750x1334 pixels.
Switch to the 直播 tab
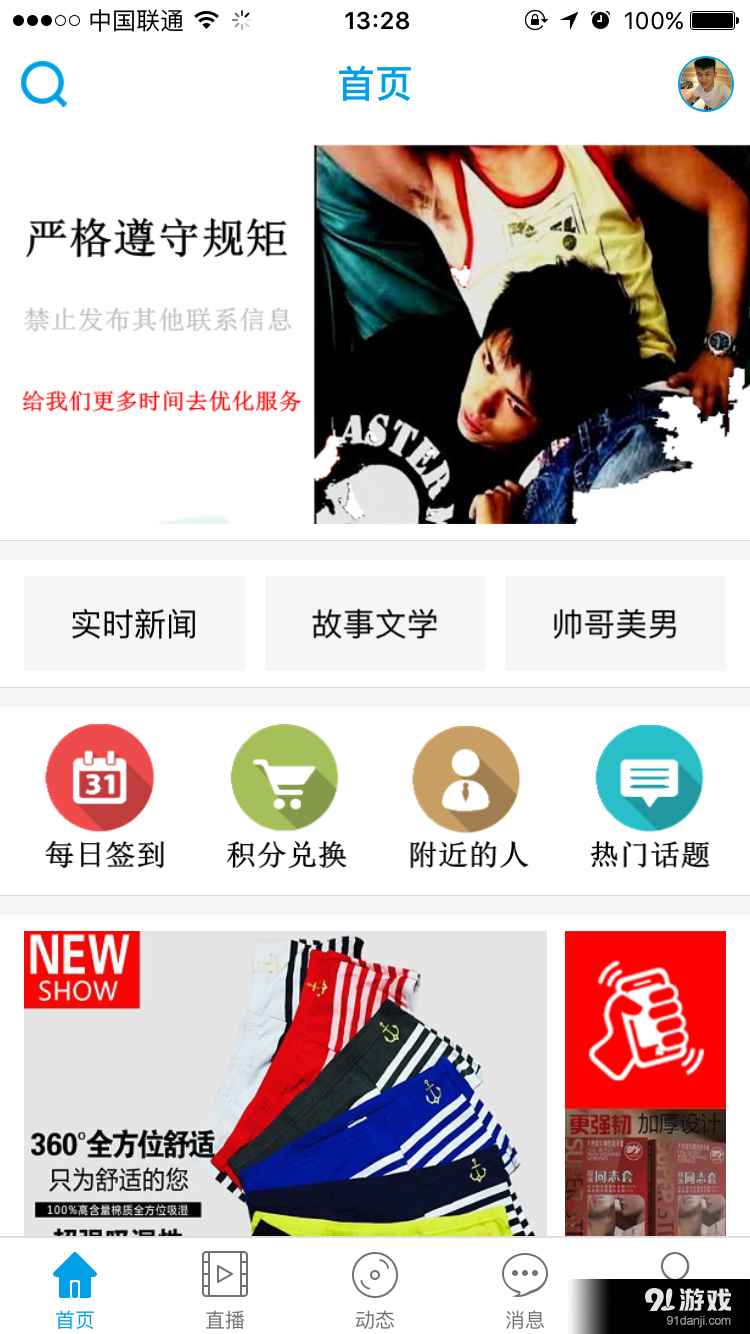click(x=225, y=1290)
